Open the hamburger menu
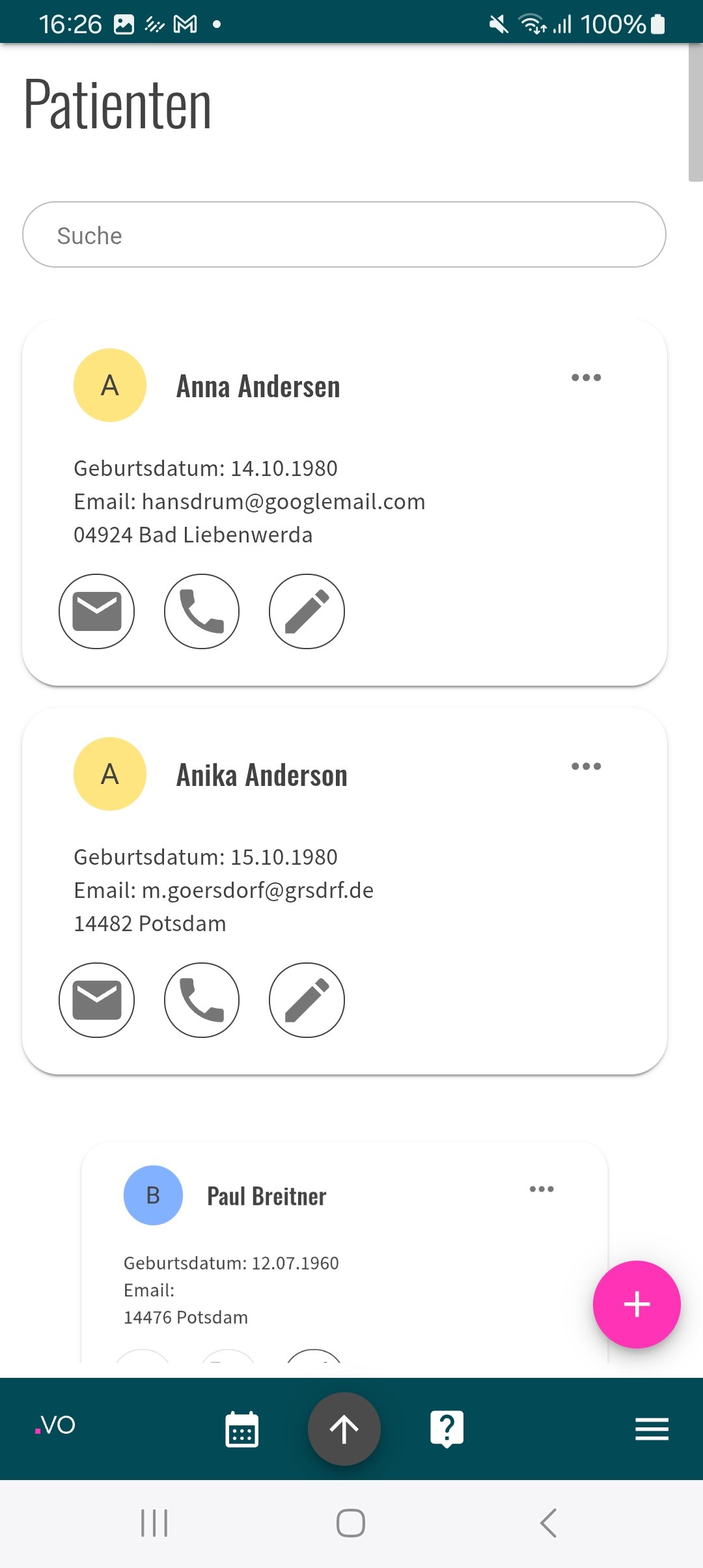The width and height of the screenshot is (703, 1568). click(x=652, y=1429)
